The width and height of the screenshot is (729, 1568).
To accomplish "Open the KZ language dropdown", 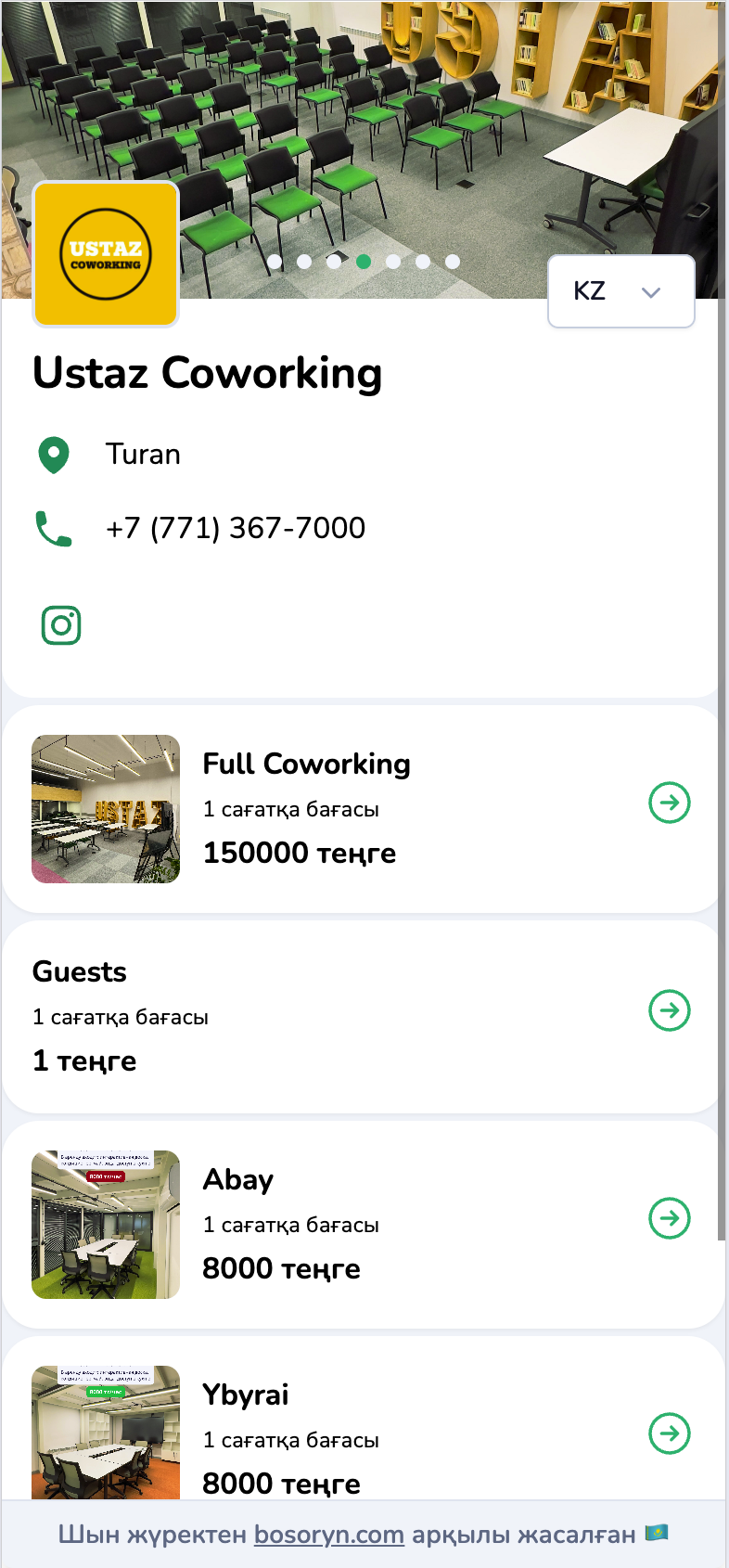I will [620, 291].
